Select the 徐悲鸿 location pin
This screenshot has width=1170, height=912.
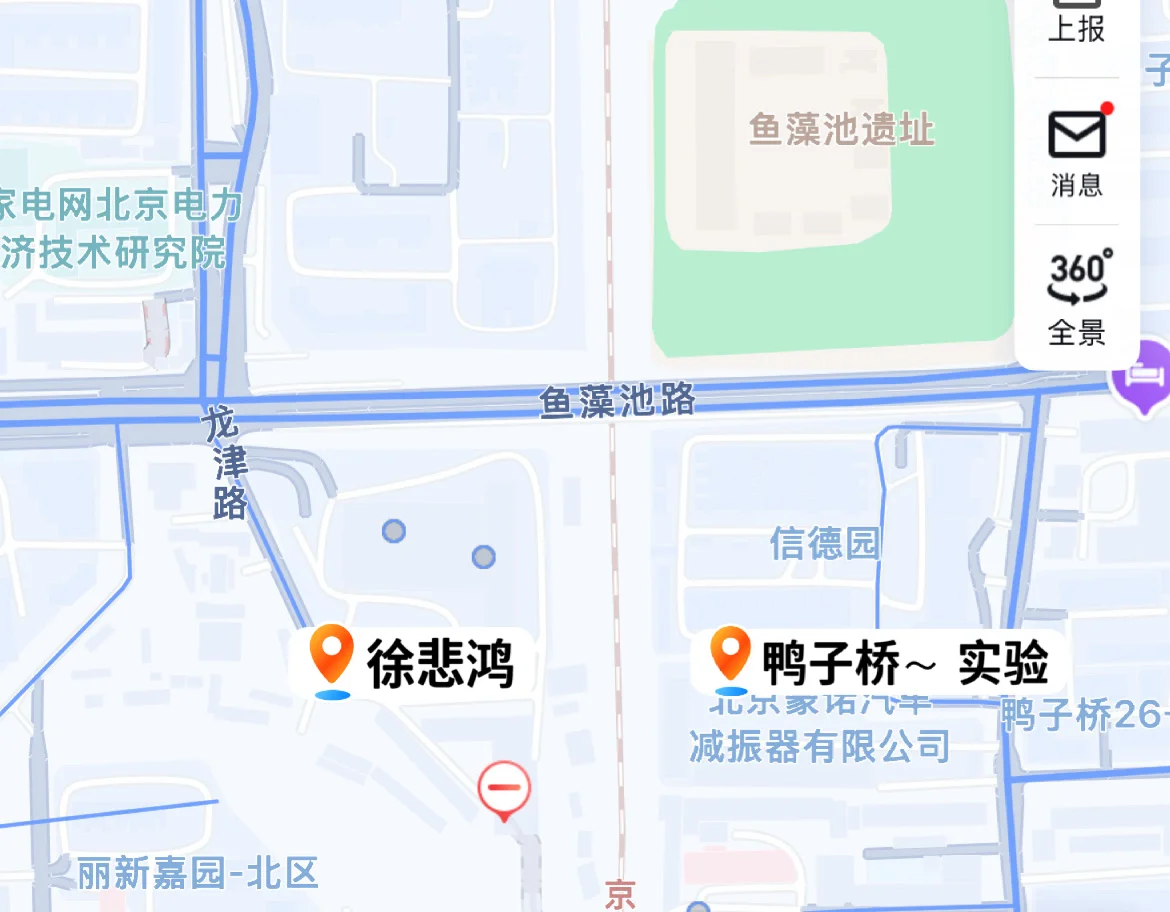[x=333, y=660]
